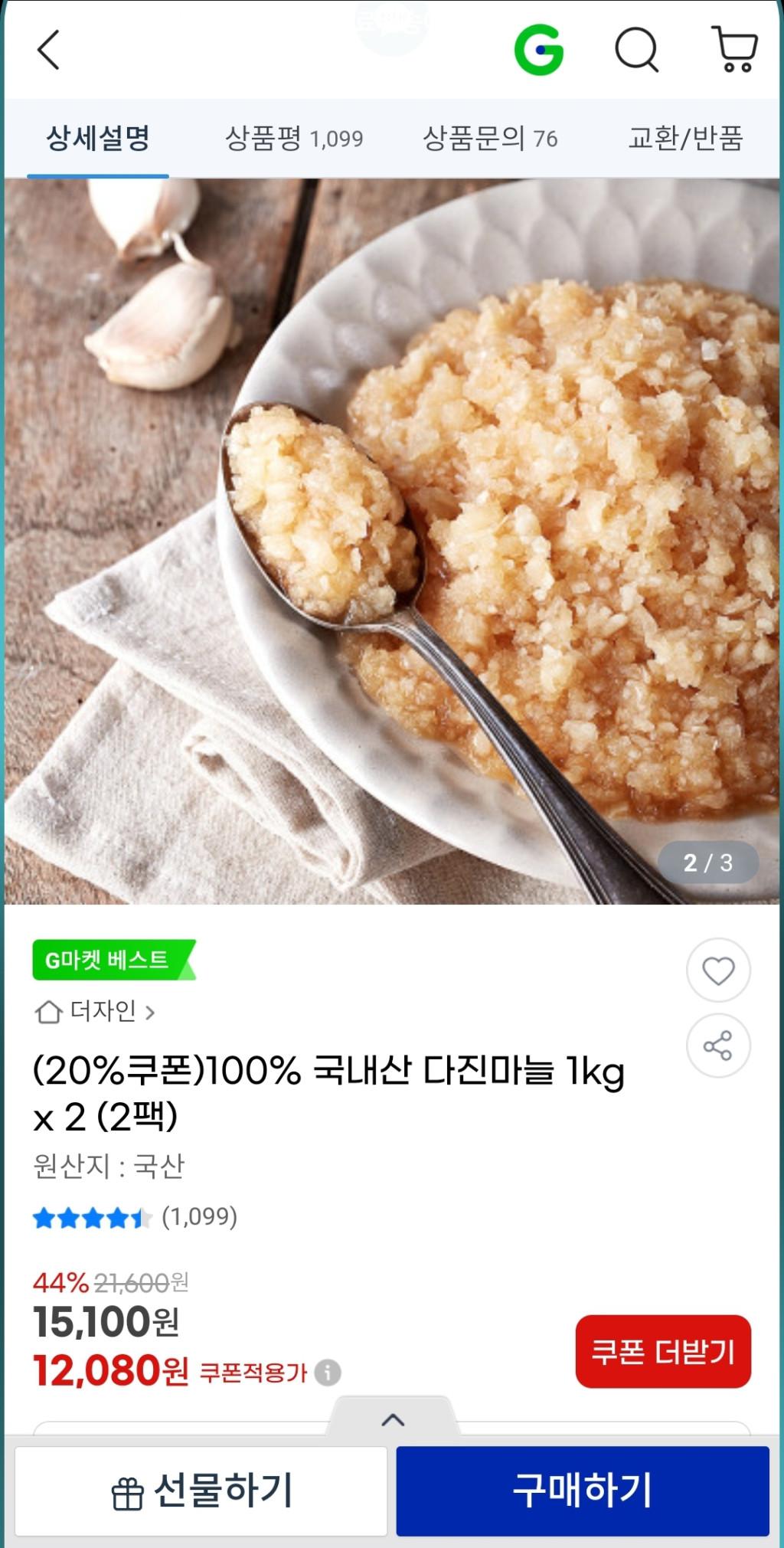The width and height of the screenshot is (784, 1548).
Task: Add this product to wishlist with the heart
Action: (x=718, y=970)
